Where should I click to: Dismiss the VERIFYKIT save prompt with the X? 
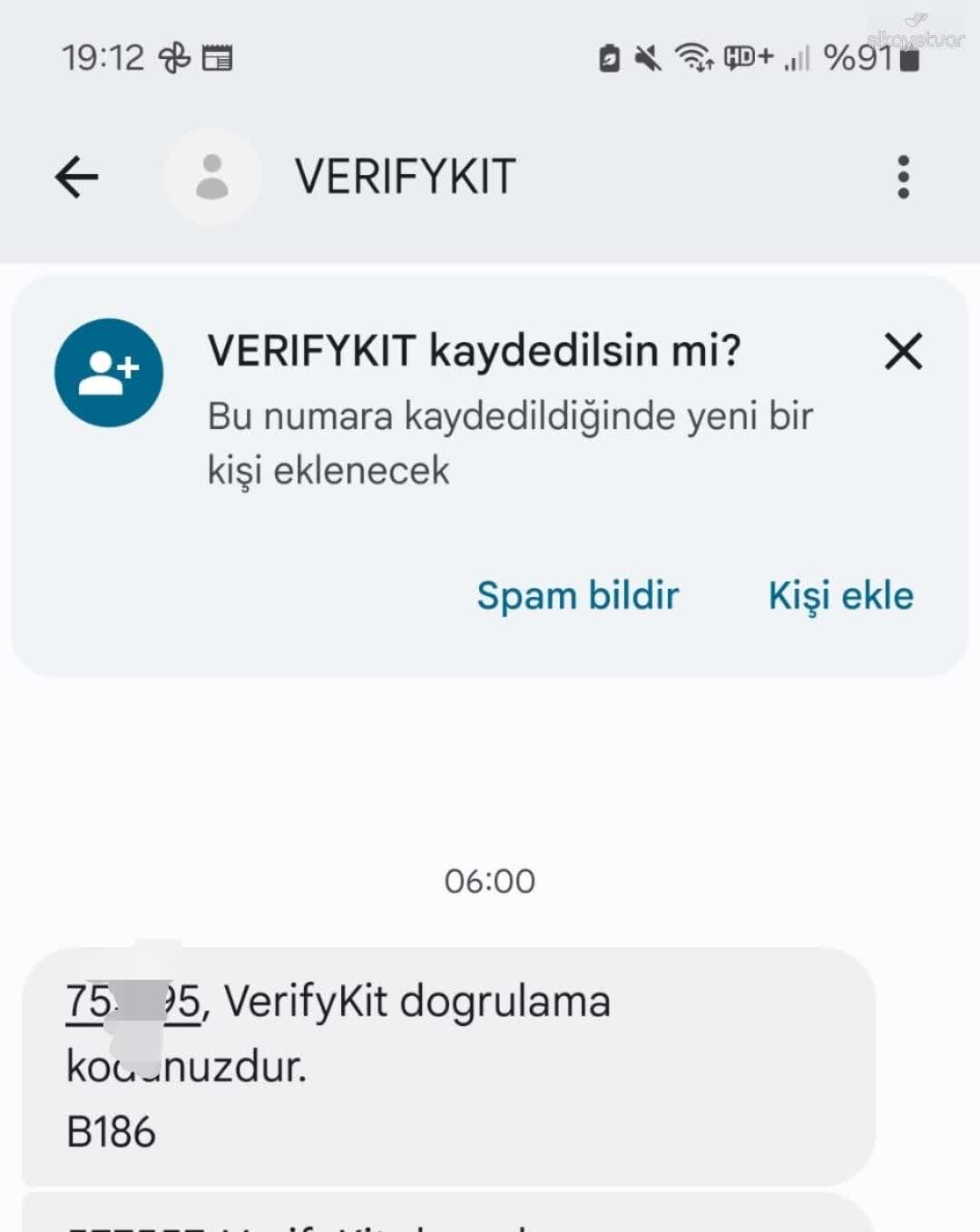click(902, 353)
